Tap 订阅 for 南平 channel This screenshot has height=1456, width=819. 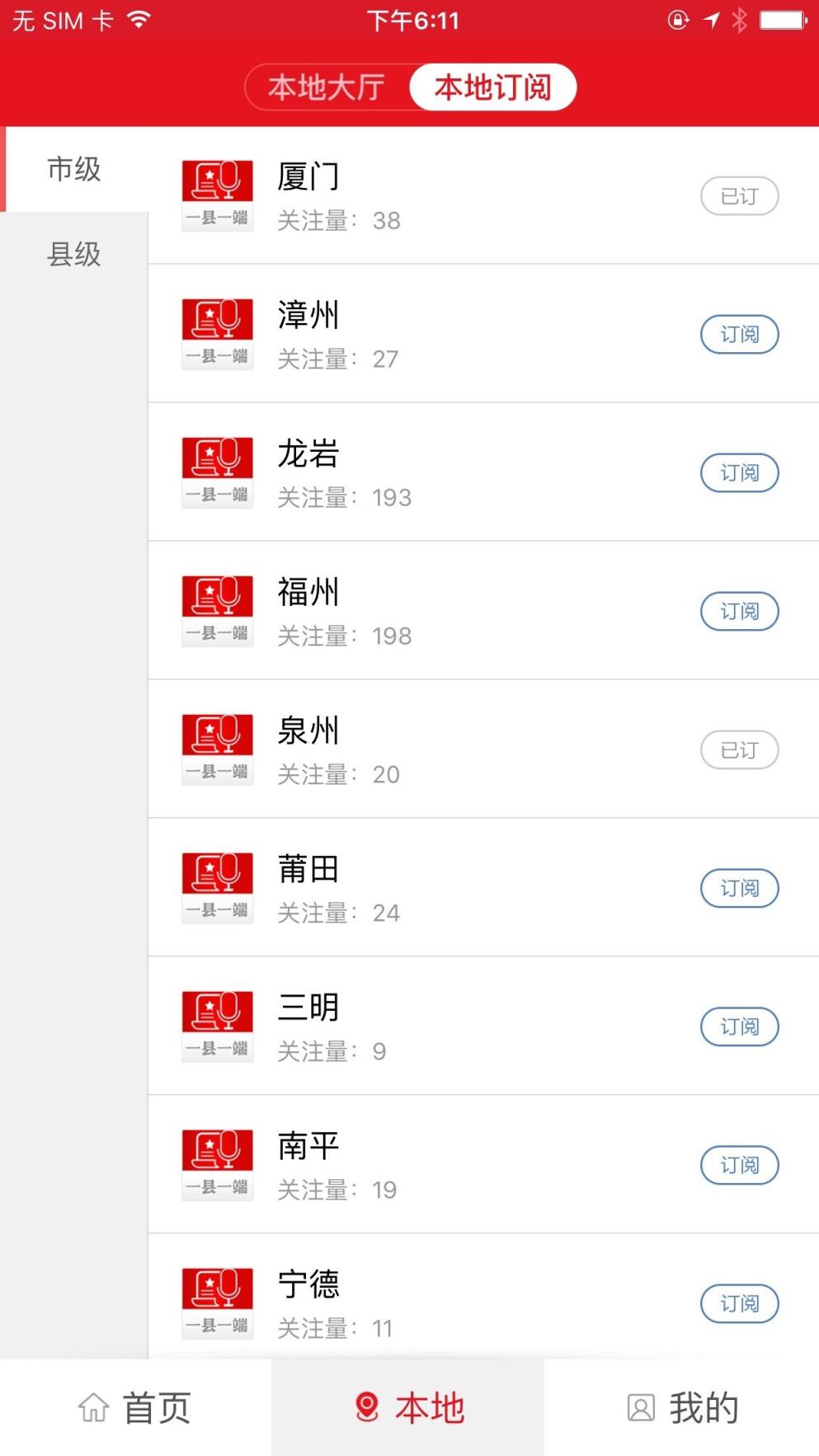click(x=739, y=1166)
